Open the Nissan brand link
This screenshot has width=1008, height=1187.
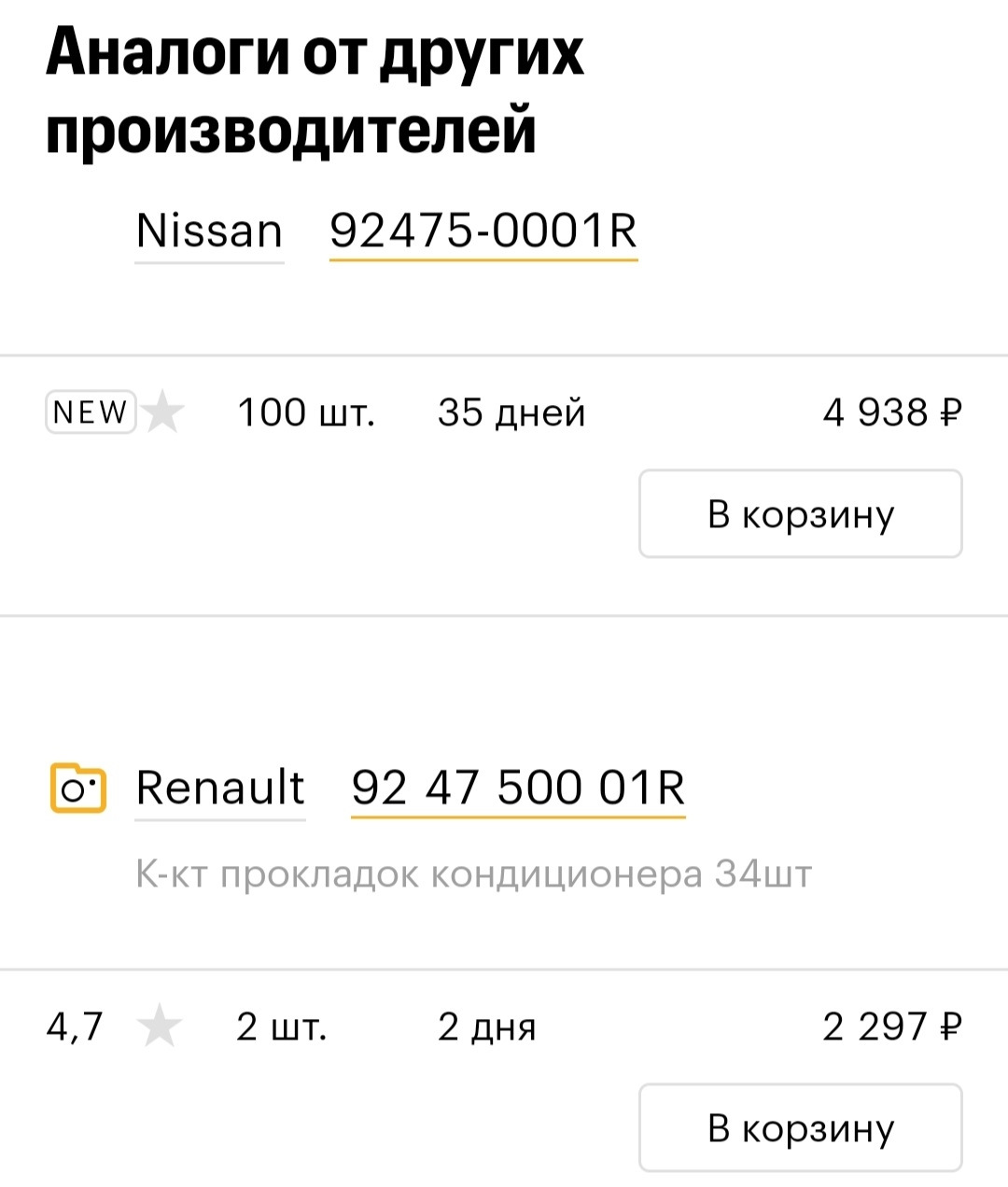pyautogui.click(x=209, y=232)
